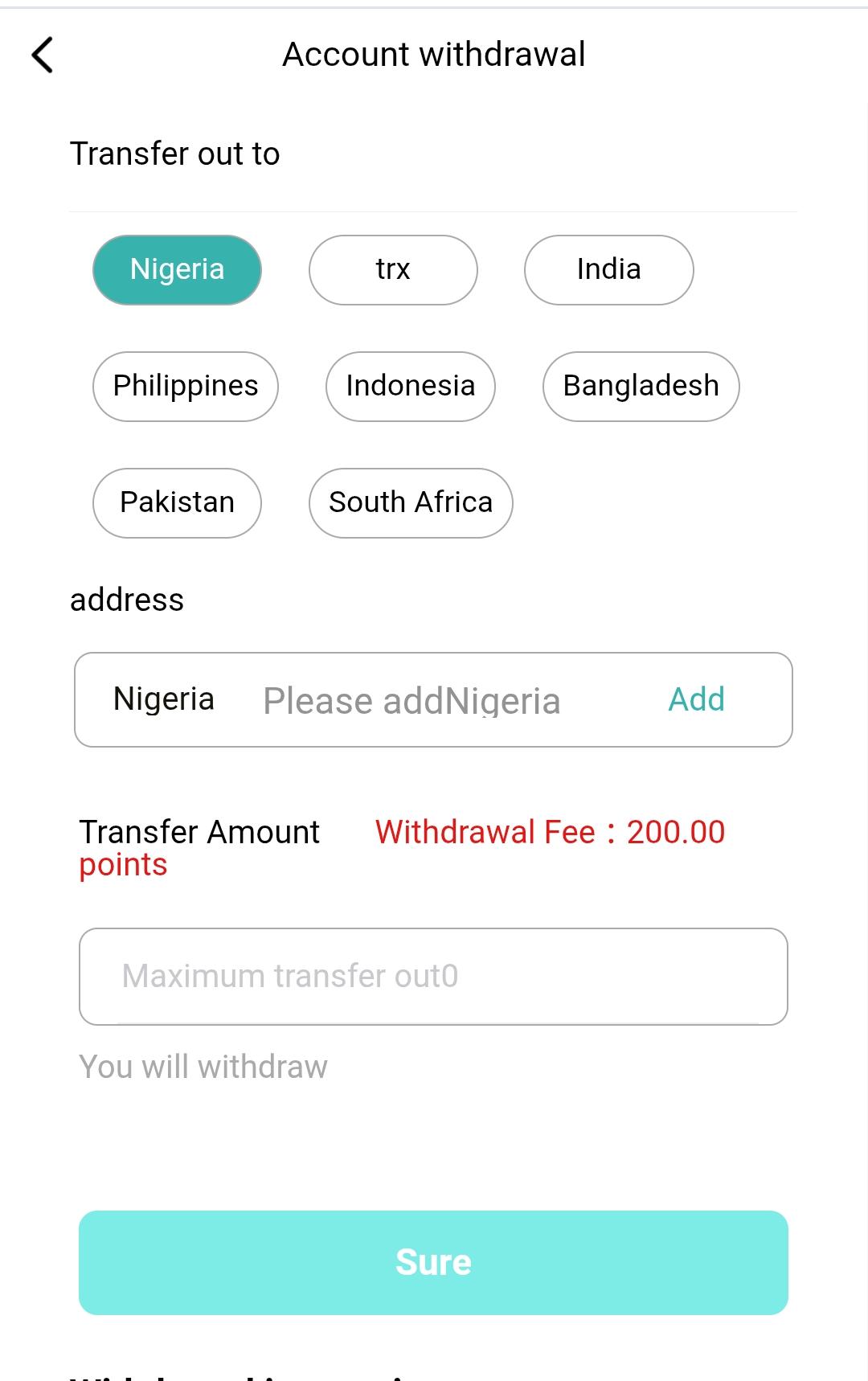Pick Indonesia for transfer out

click(410, 386)
